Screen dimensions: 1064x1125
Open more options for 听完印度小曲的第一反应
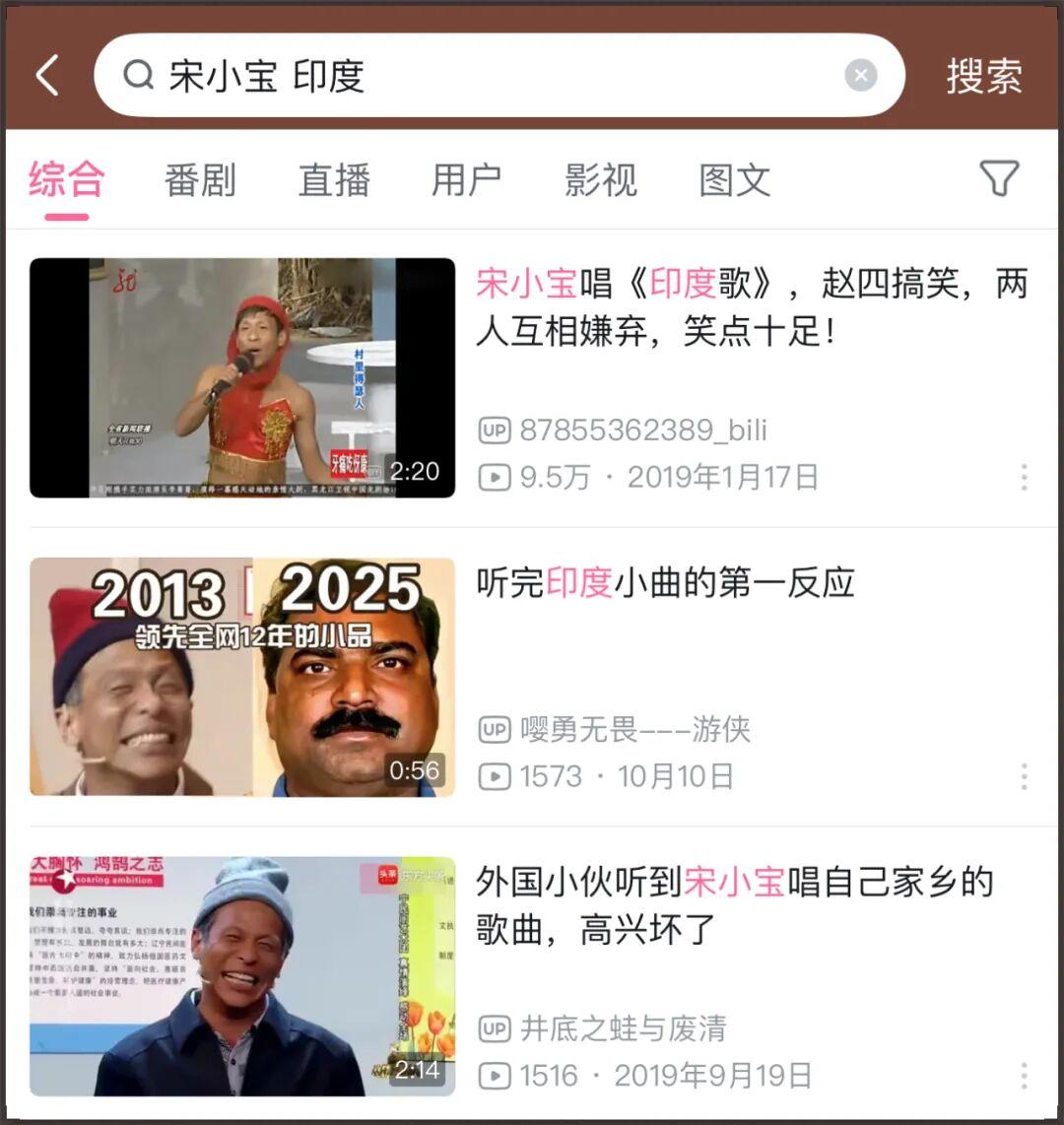click(1024, 776)
